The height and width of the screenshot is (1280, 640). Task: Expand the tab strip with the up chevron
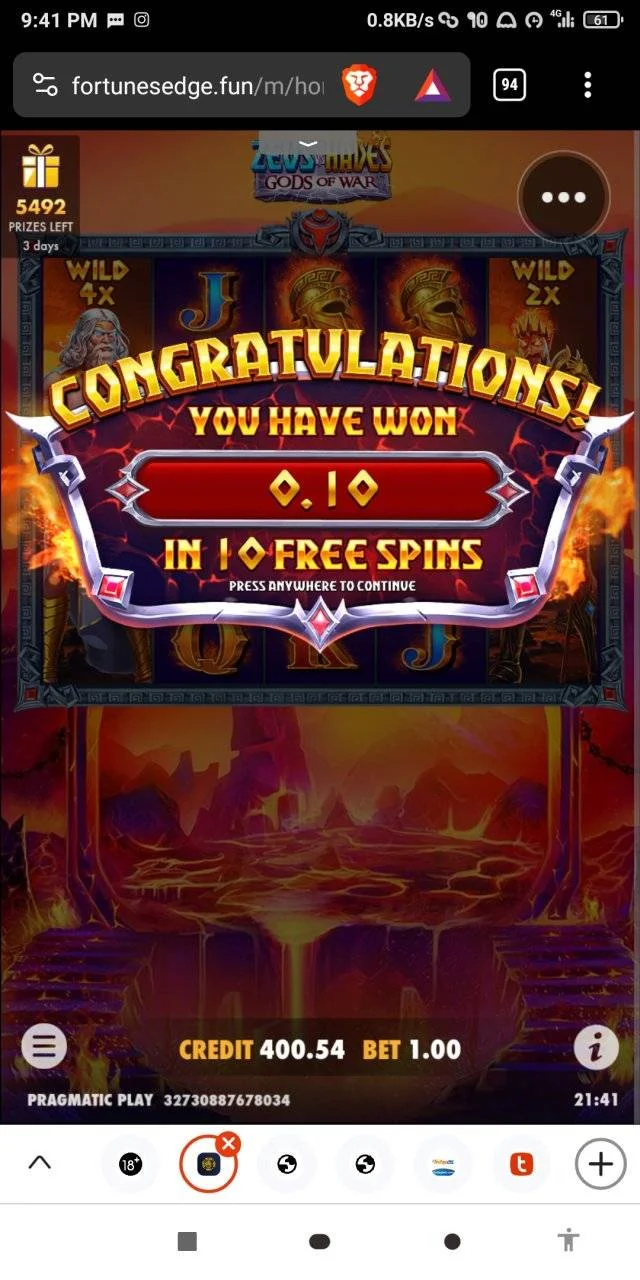click(40, 1163)
